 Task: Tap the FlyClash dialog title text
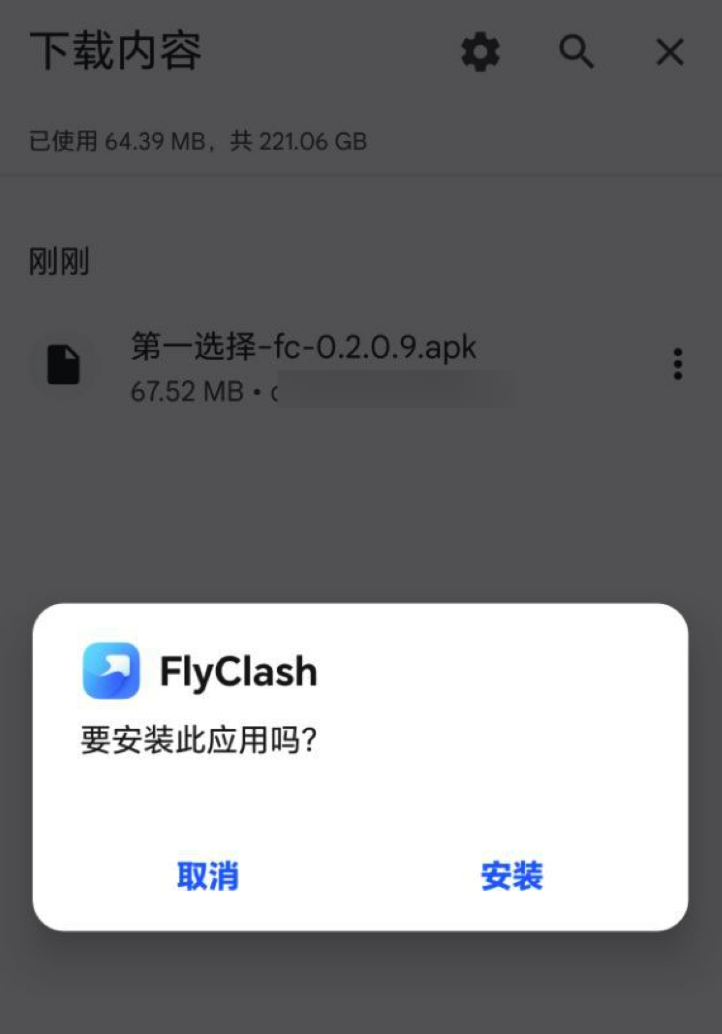tap(235, 671)
